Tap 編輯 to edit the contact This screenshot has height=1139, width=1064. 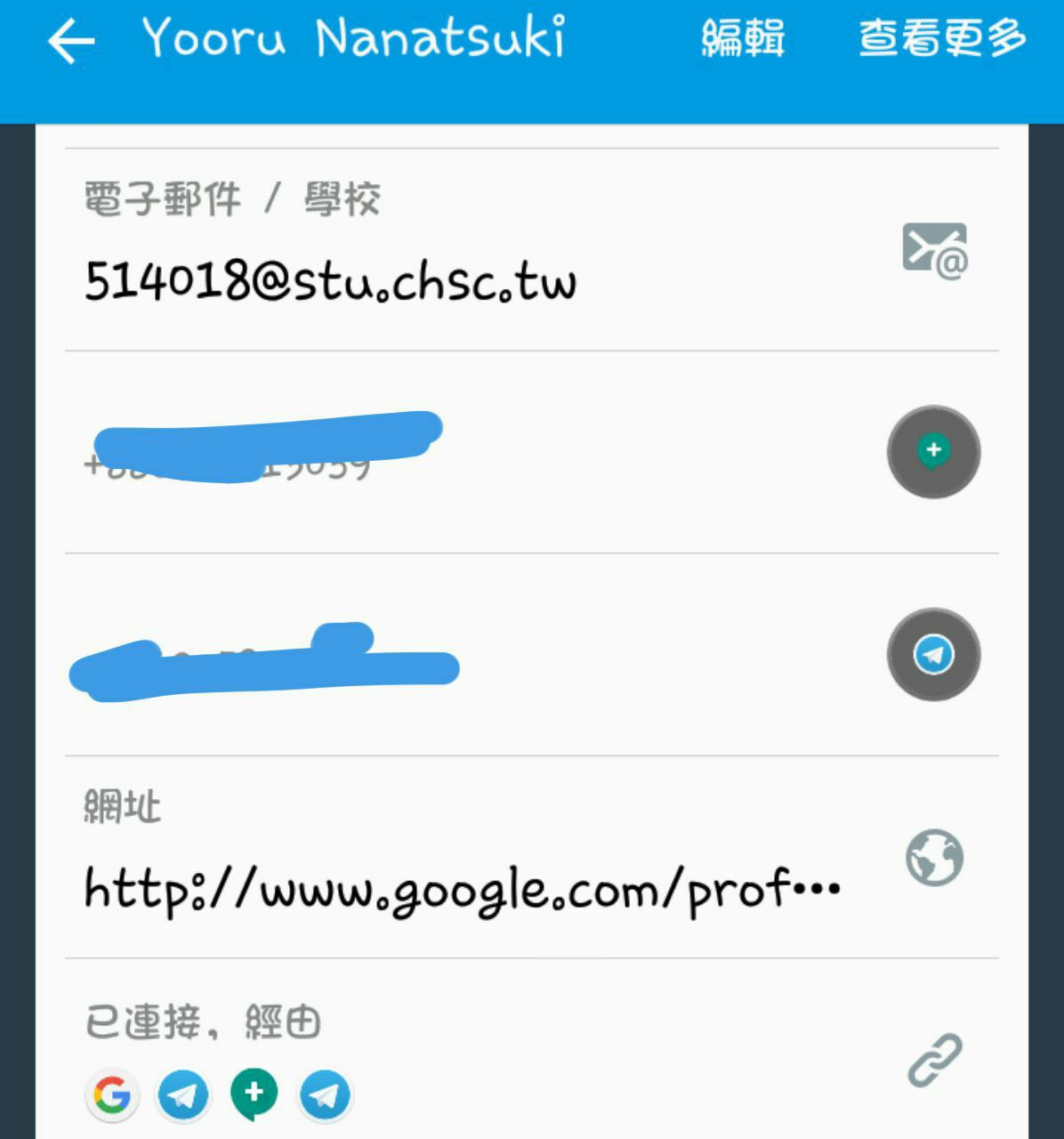click(743, 39)
